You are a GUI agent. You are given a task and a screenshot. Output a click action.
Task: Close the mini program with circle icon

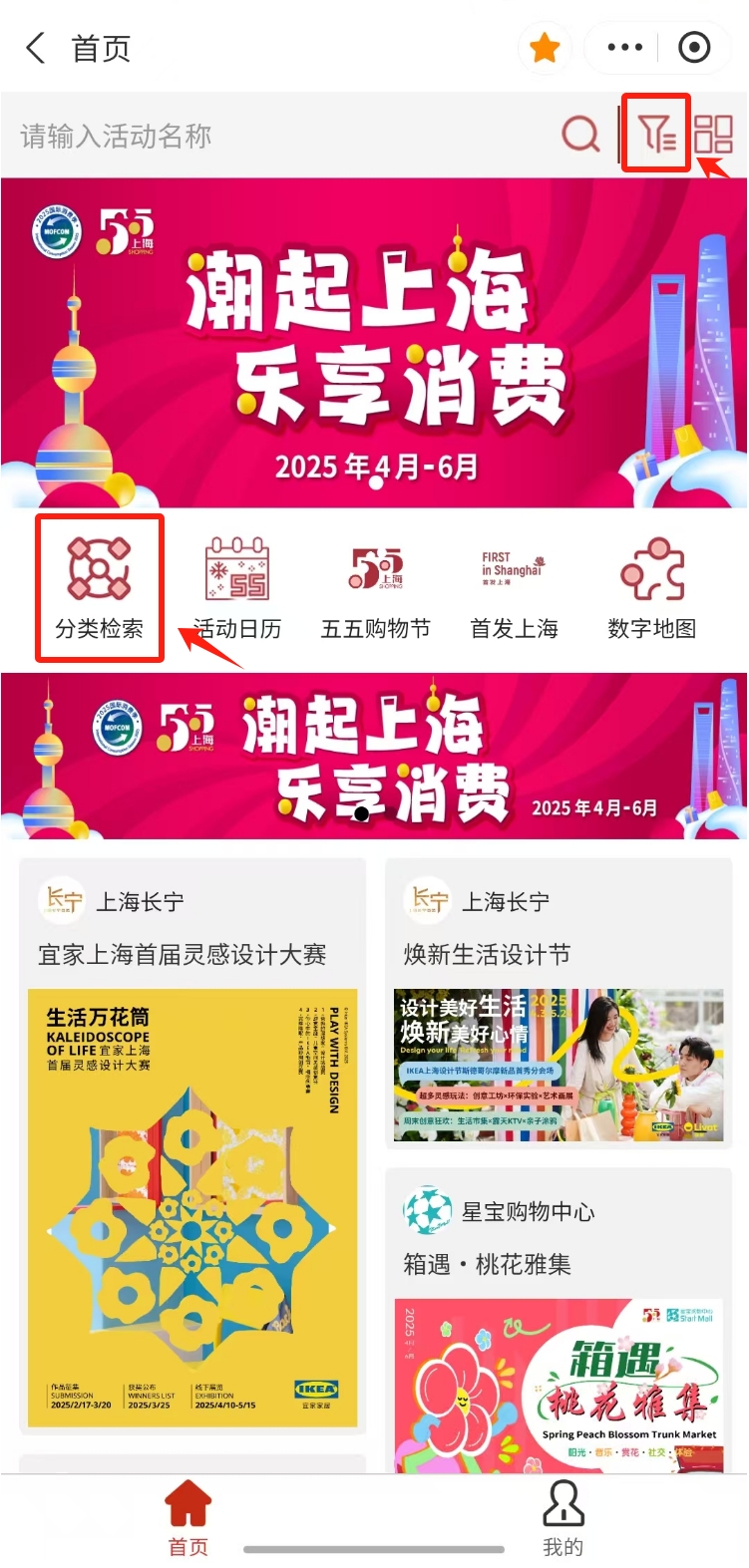(693, 48)
